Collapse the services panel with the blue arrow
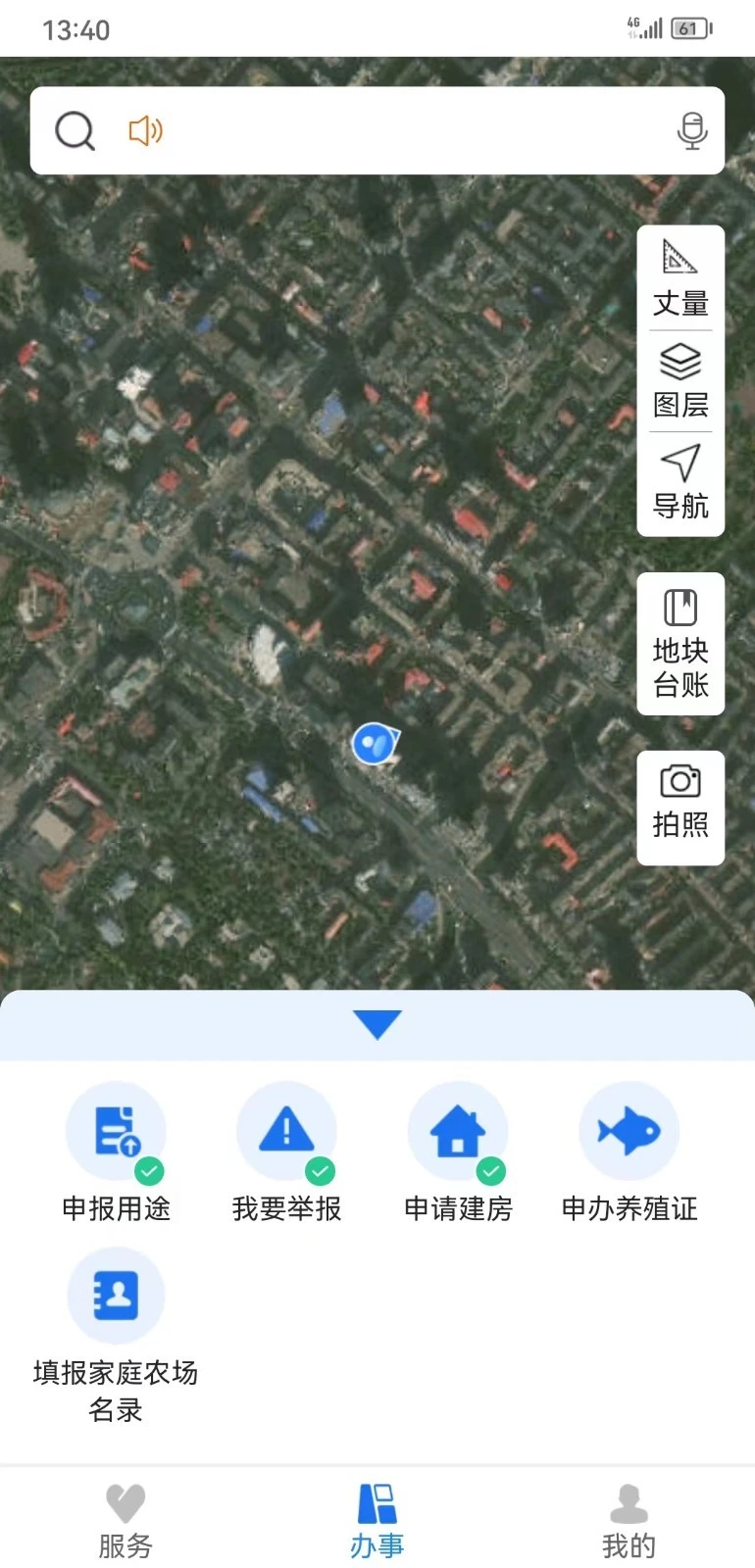Screen dimensions: 755x1568 click(x=377, y=1024)
